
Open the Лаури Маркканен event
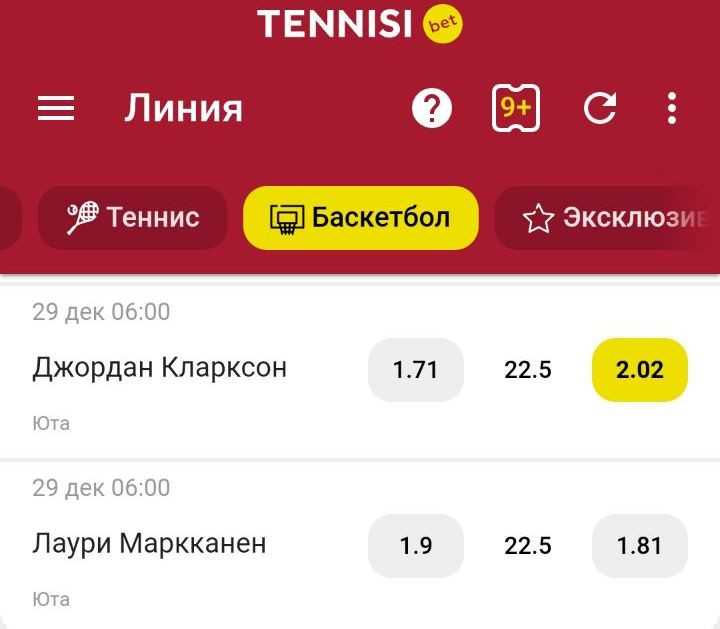150,544
